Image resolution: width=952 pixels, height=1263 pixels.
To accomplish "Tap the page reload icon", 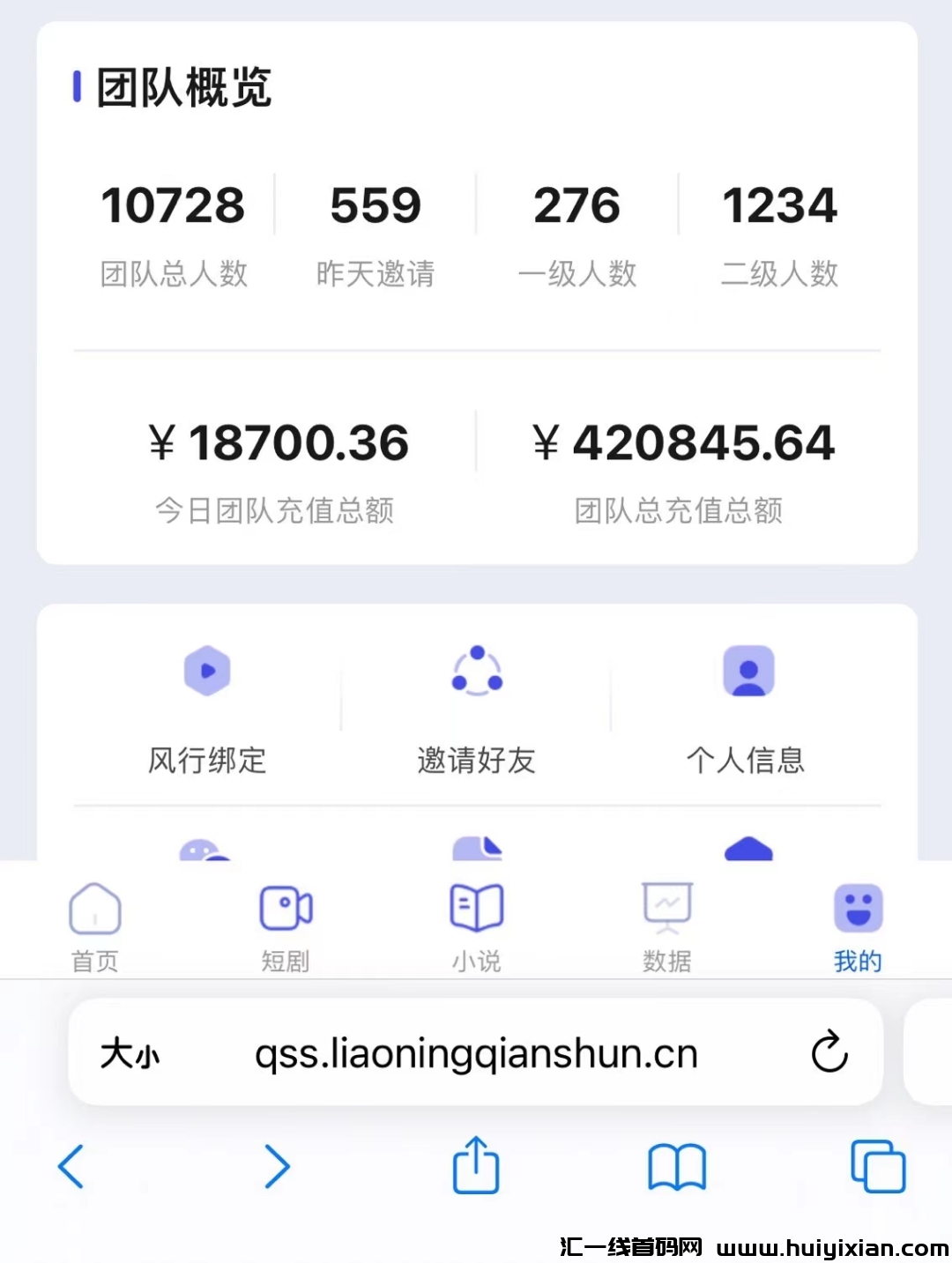I will 829,1052.
